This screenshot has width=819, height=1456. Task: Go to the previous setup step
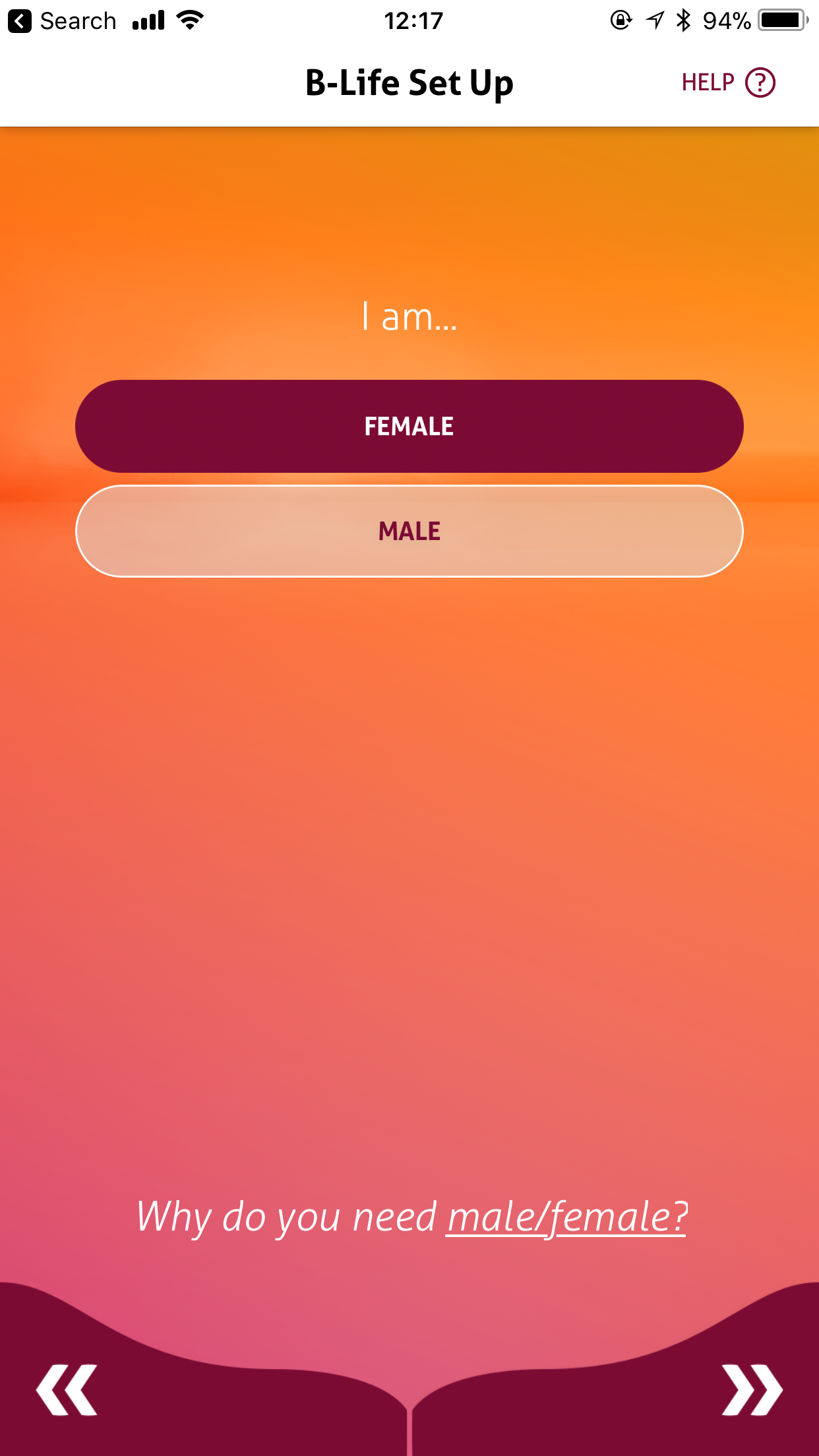67,1390
